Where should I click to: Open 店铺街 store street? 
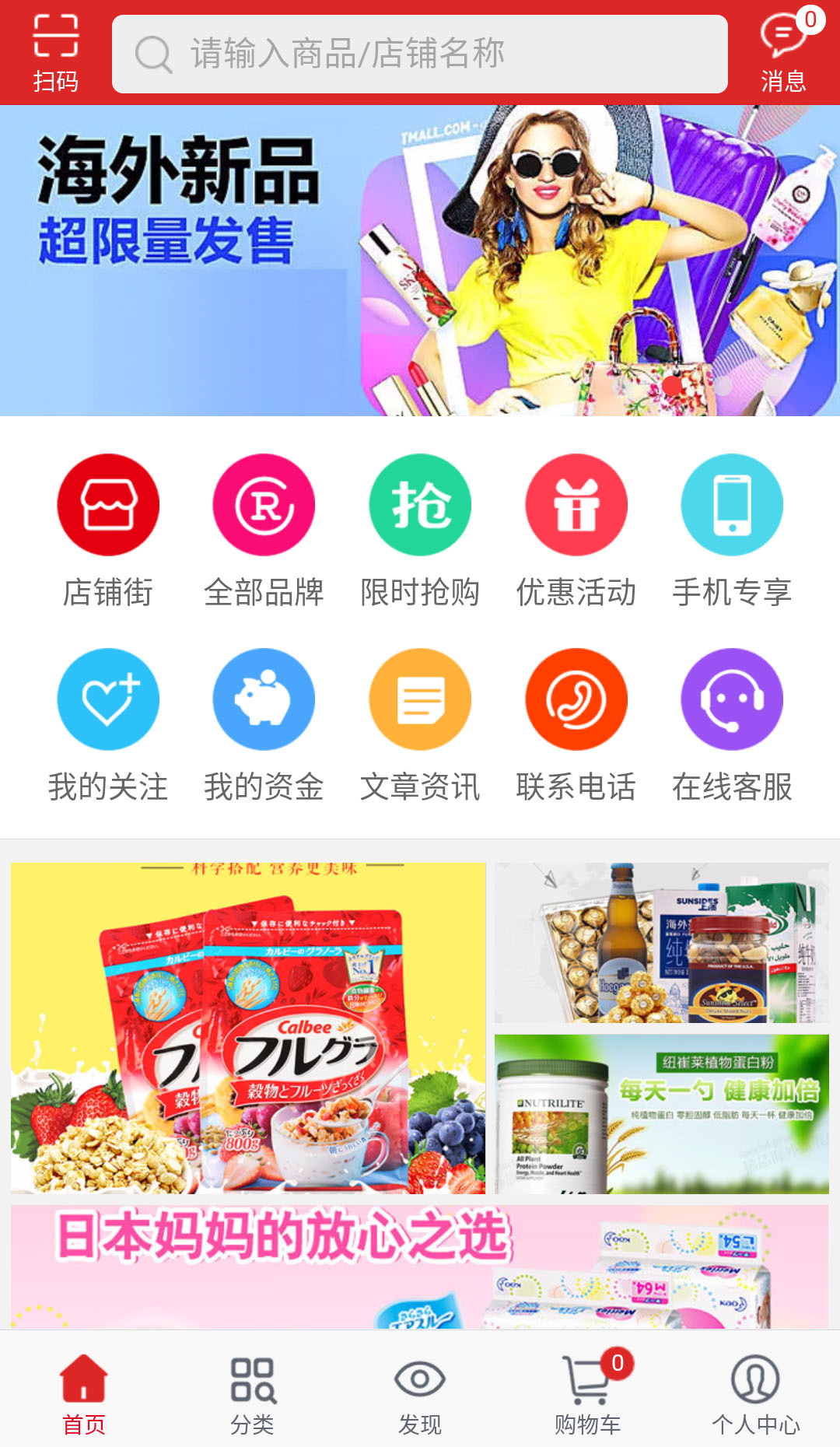pos(108,530)
